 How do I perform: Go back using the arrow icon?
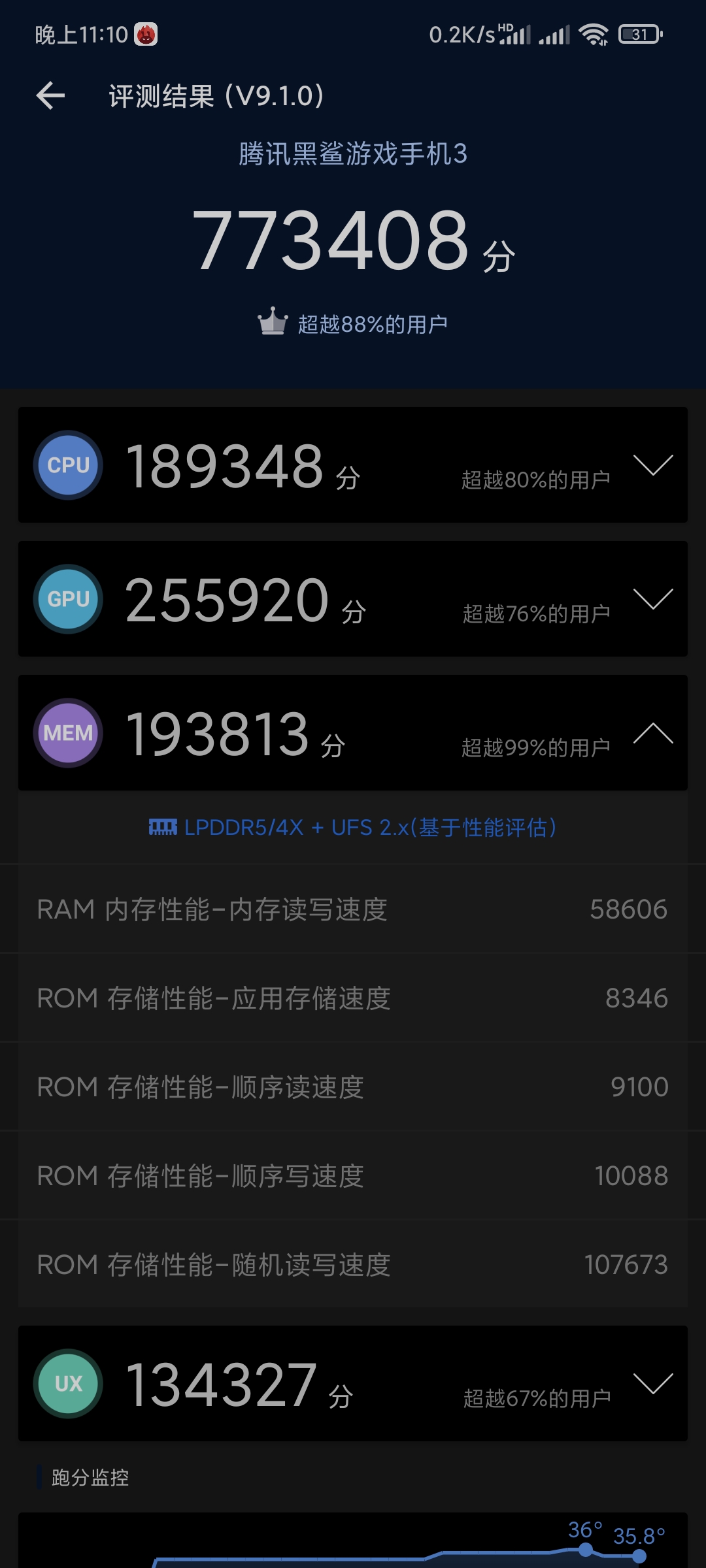(x=51, y=96)
